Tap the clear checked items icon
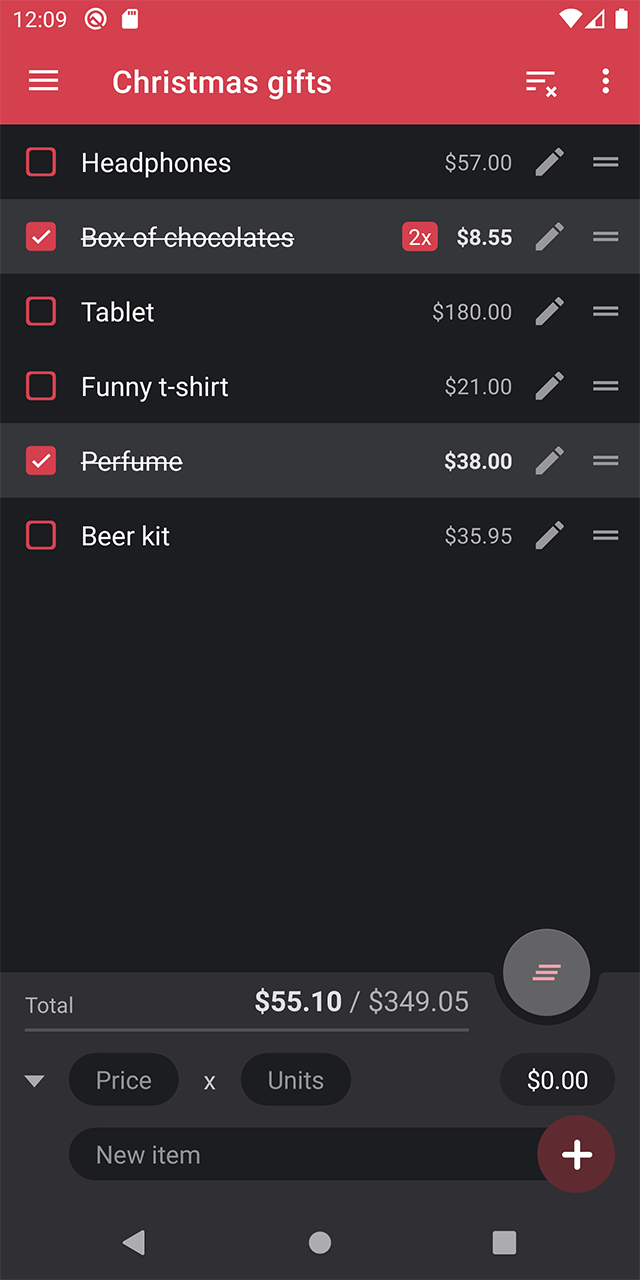This screenshot has height=1280, width=640. [540, 83]
